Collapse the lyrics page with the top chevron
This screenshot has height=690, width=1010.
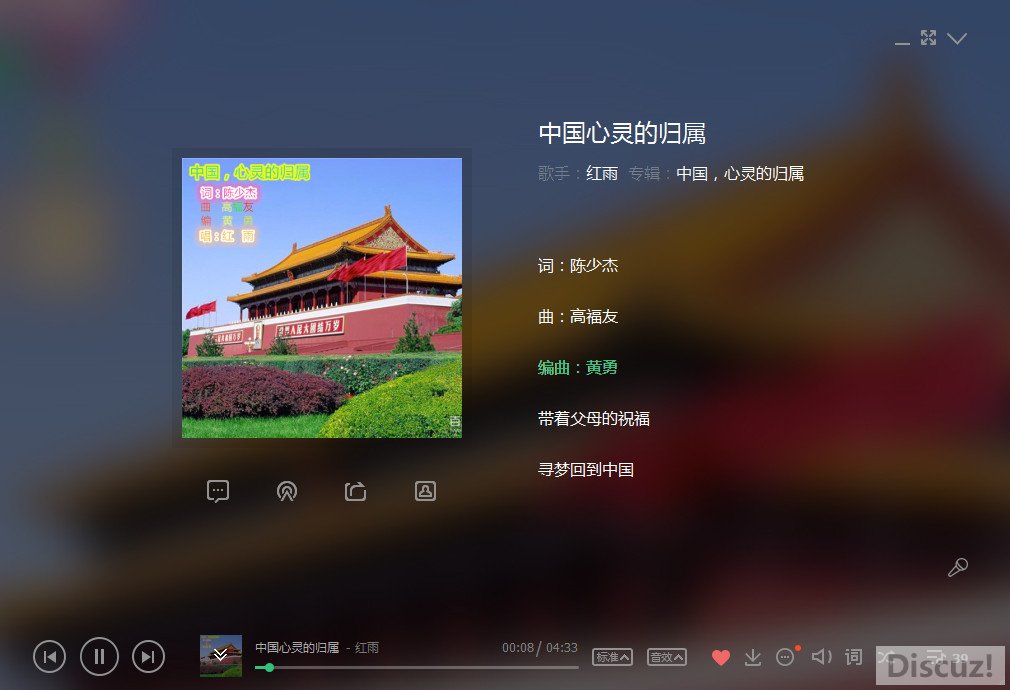point(957,38)
